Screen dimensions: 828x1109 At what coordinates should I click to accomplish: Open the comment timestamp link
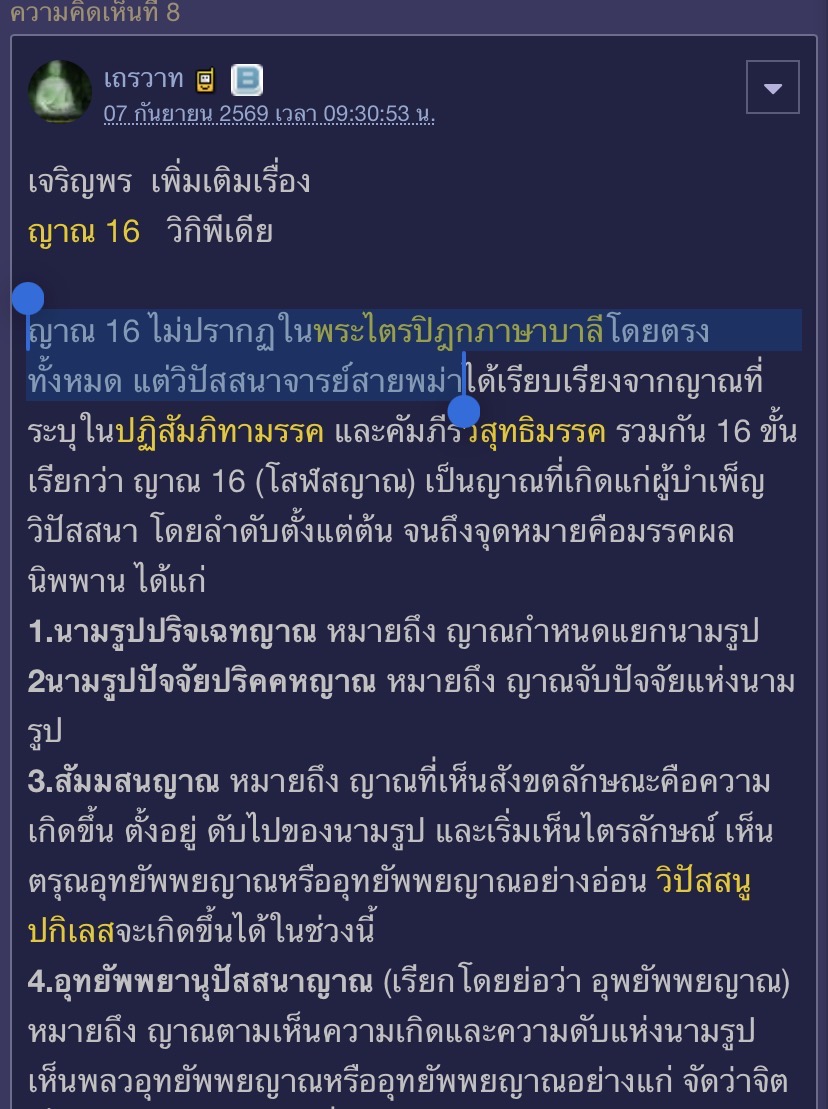click(x=269, y=113)
